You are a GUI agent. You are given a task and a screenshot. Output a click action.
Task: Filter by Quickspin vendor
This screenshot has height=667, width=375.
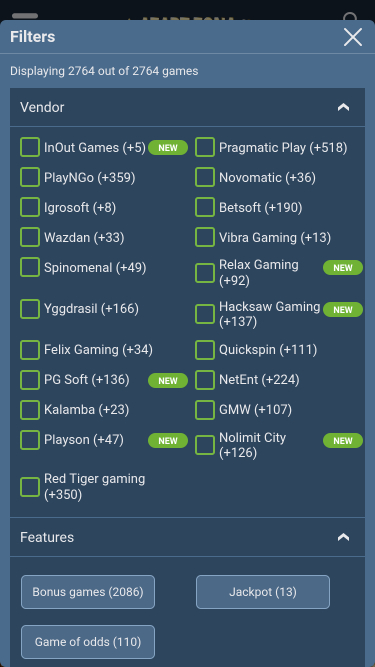point(205,350)
